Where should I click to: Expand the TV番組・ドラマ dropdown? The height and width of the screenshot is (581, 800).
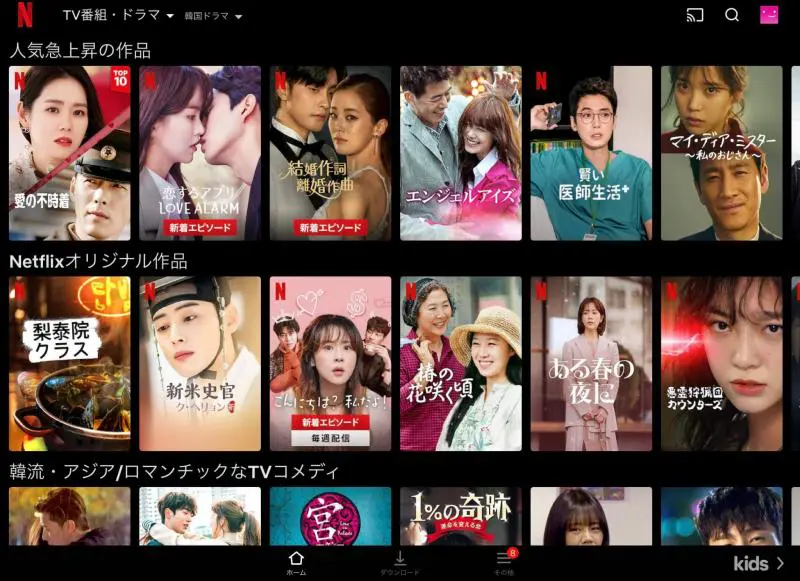118,16
